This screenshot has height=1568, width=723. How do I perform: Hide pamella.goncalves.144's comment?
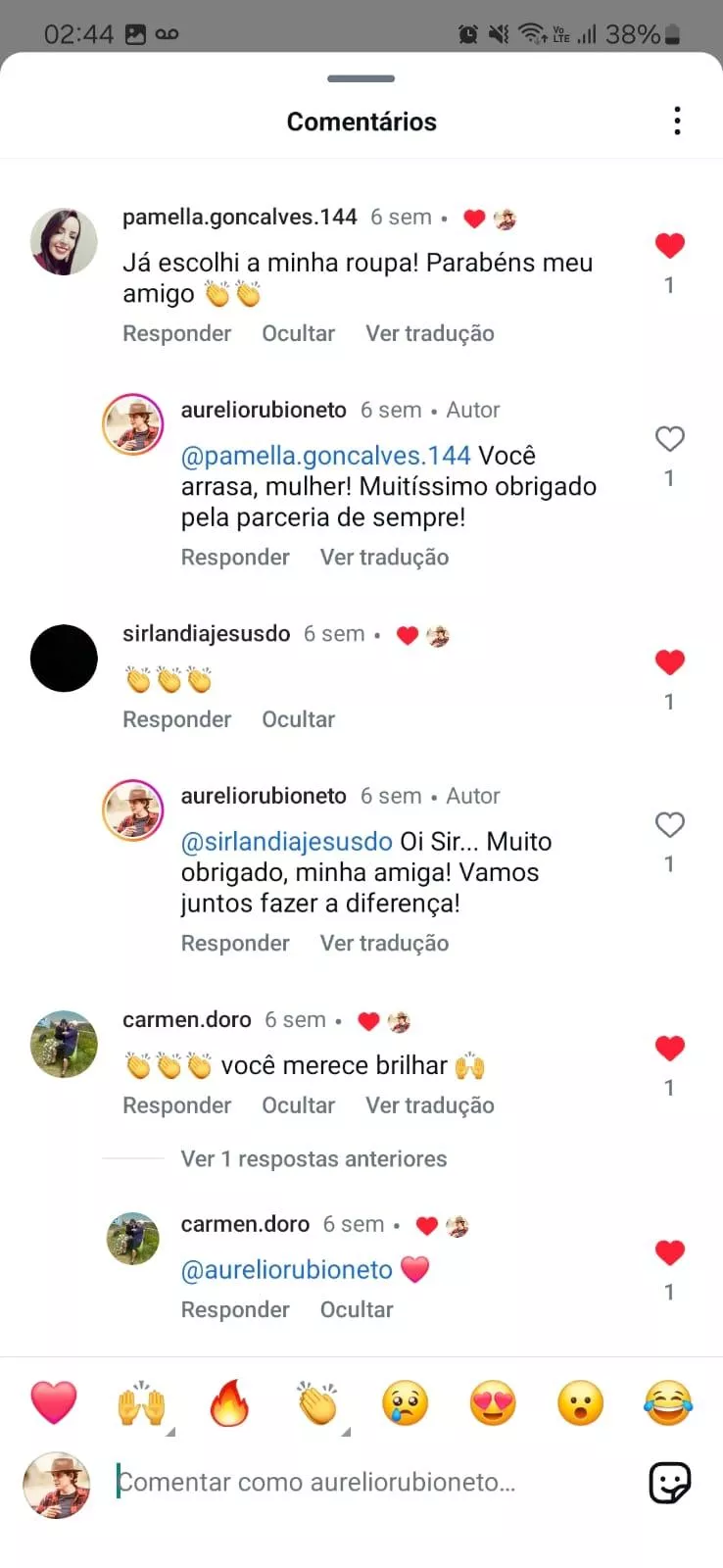coord(298,333)
